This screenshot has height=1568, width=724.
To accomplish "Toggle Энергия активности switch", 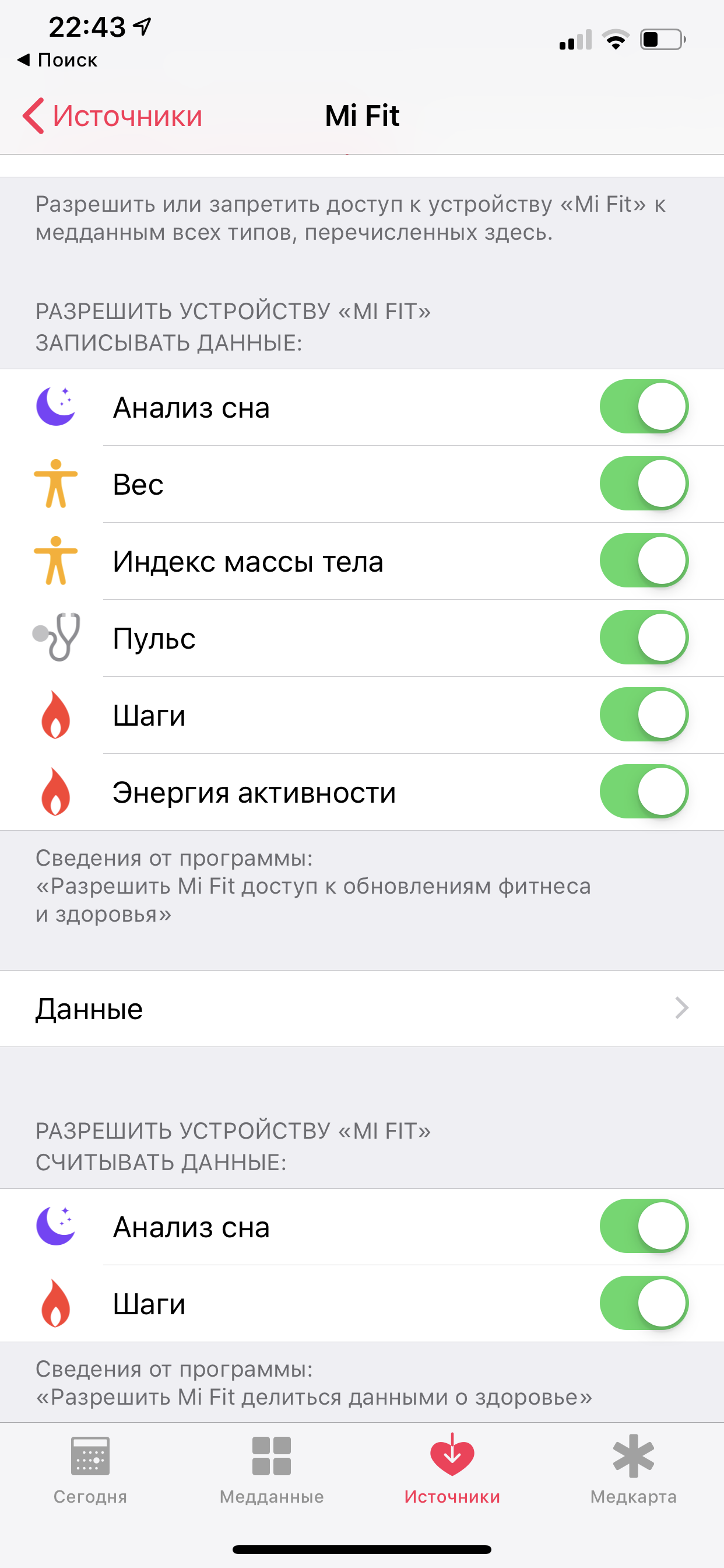I will [644, 792].
